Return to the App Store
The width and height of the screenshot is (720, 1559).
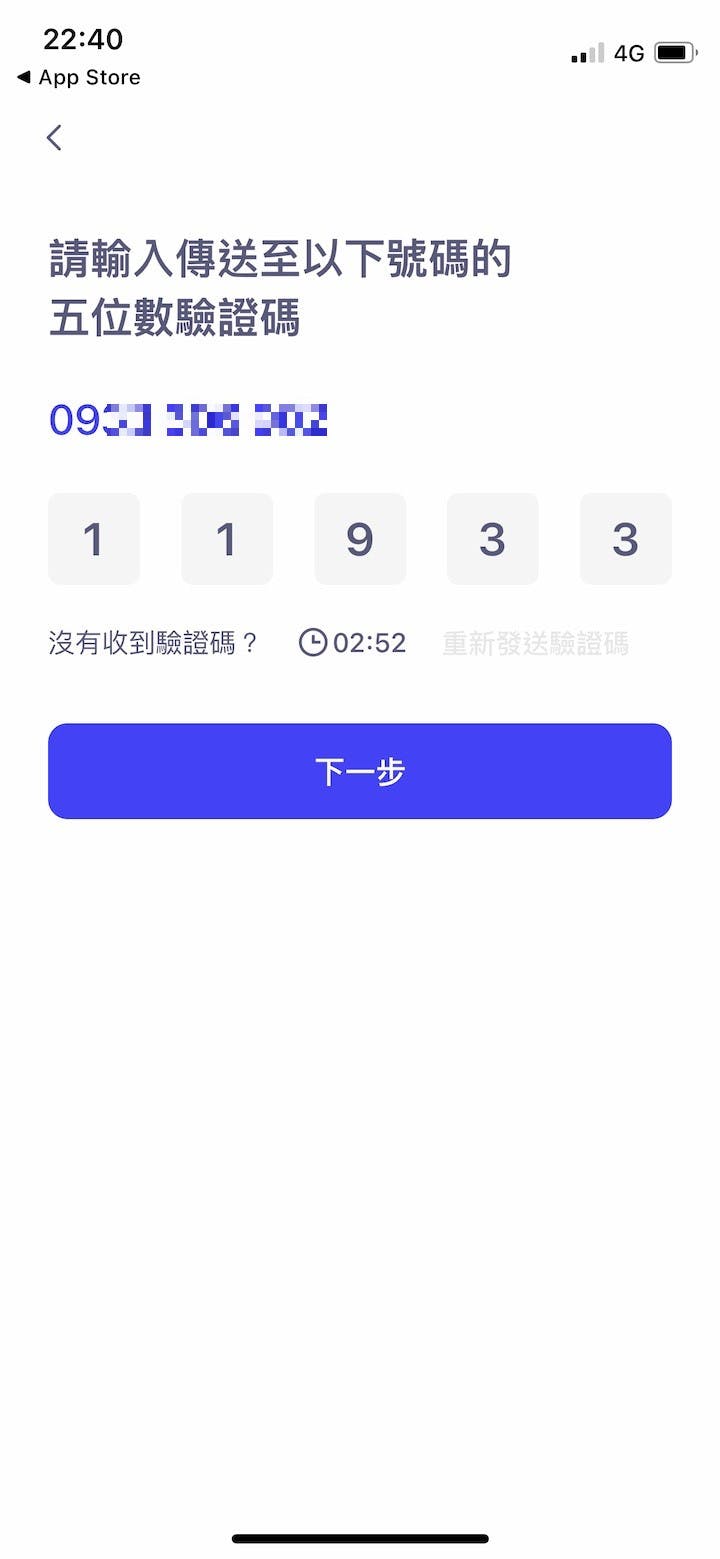(x=78, y=77)
